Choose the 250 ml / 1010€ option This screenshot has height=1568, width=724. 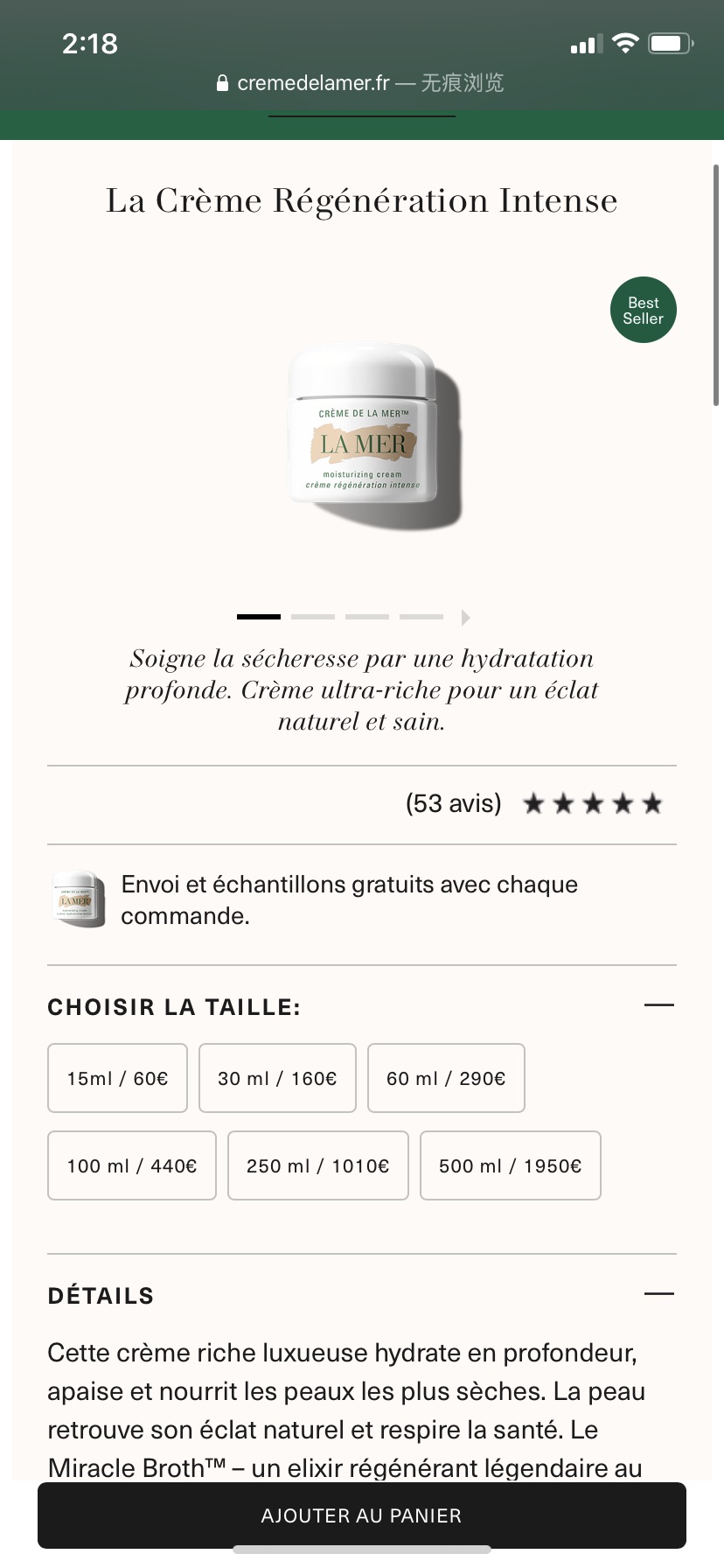pos(318,1165)
